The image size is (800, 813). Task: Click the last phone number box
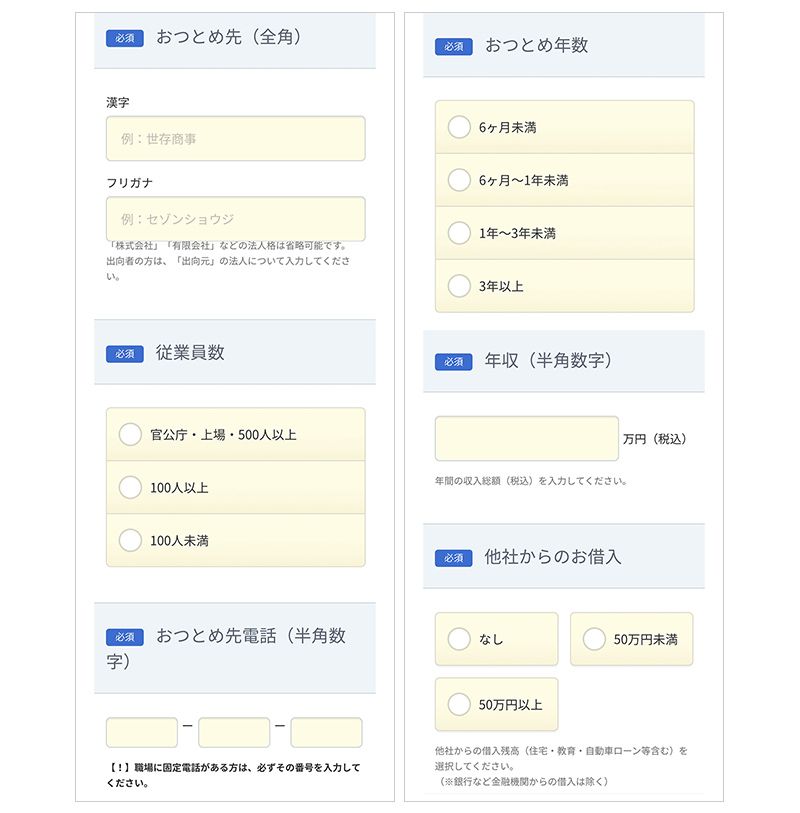tap(326, 732)
